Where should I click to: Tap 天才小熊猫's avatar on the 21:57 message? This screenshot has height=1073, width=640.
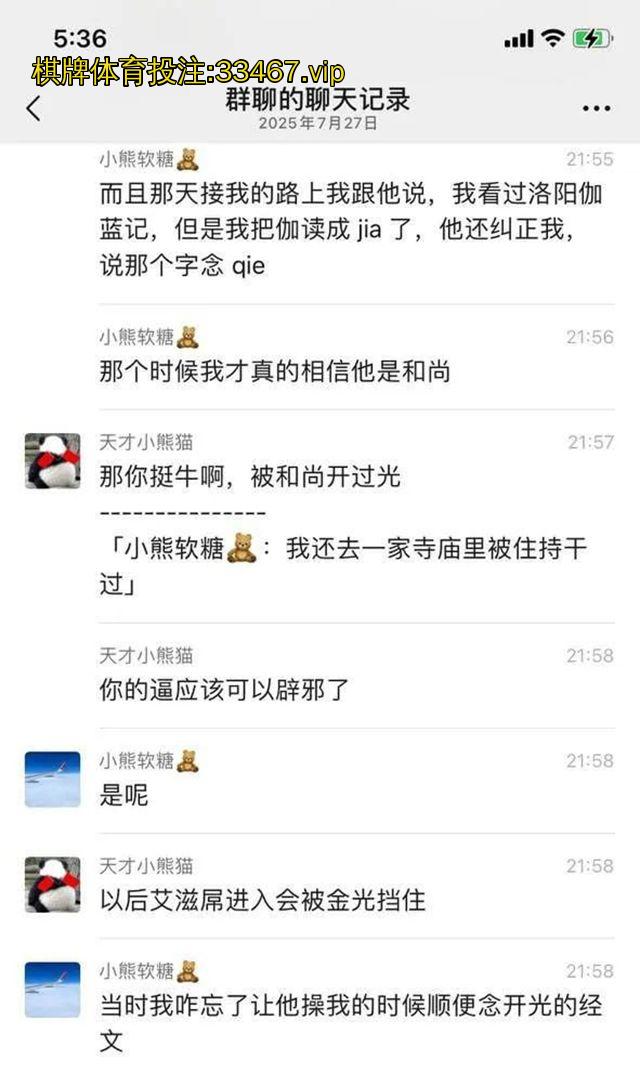[x=52, y=461]
